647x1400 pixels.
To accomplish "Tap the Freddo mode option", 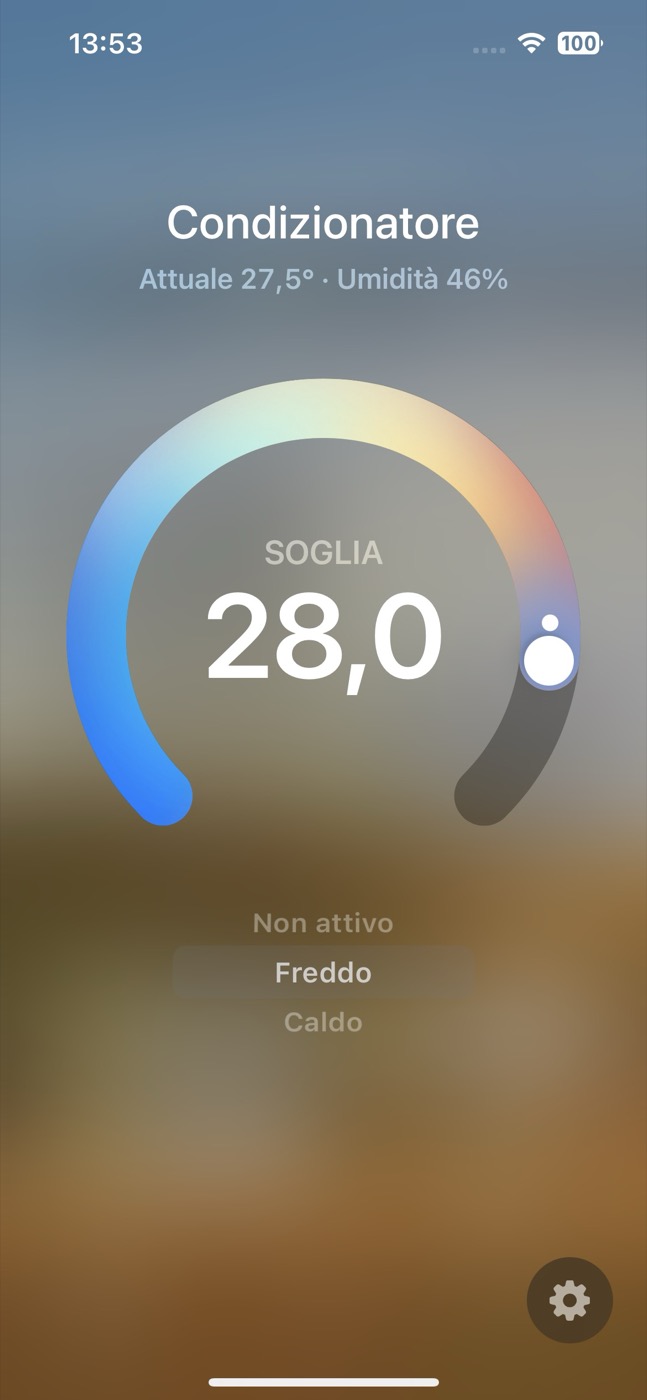I will pyautogui.click(x=323, y=973).
